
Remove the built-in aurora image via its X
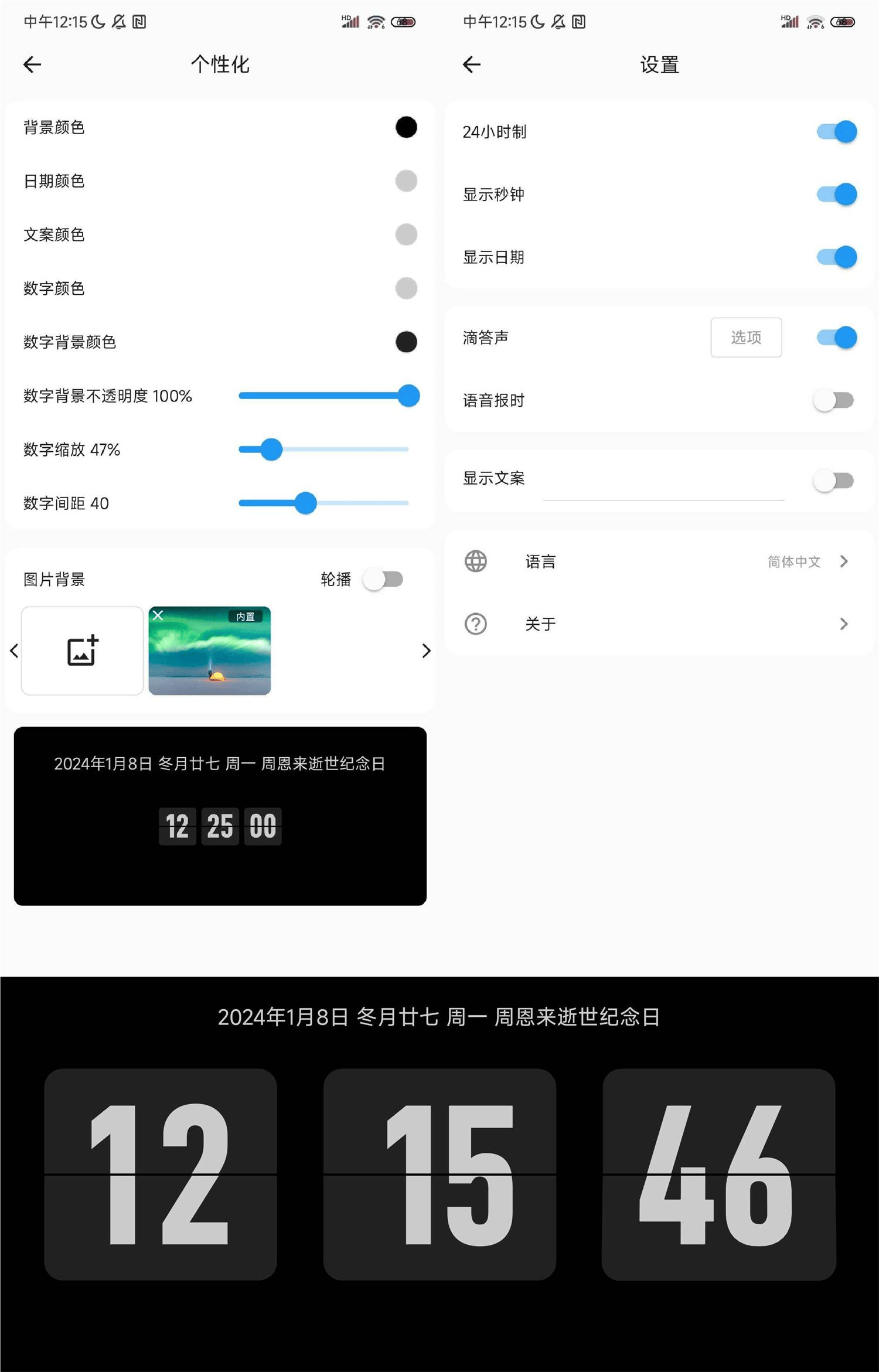[x=158, y=616]
